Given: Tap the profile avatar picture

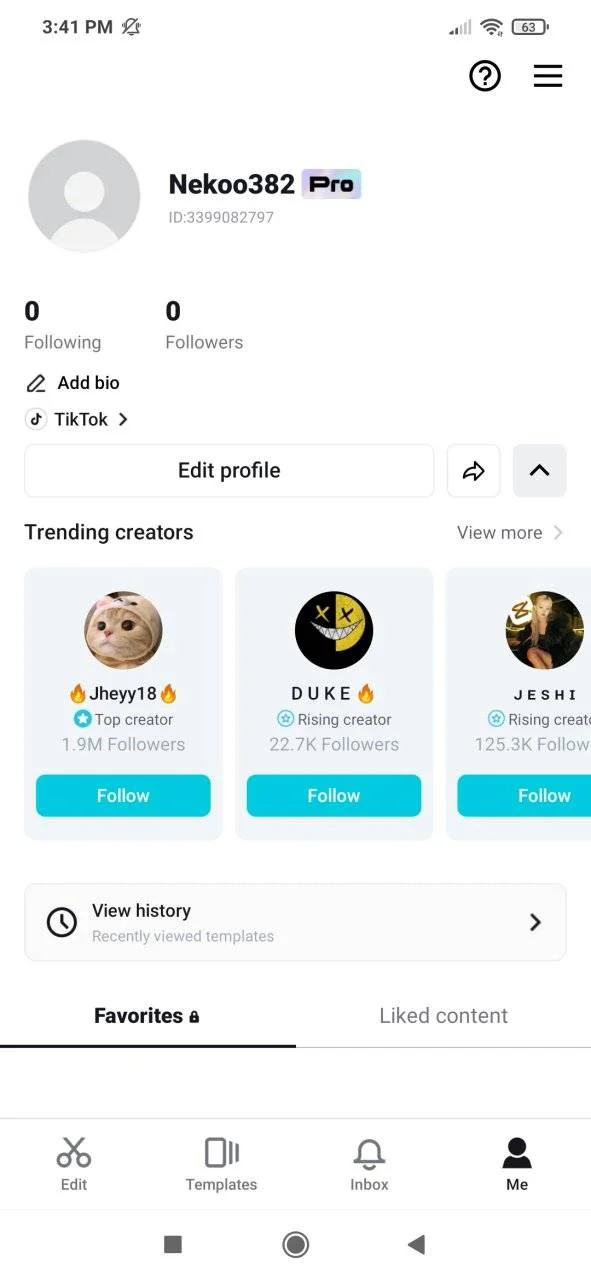Looking at the screenshot, I should click(84, 196).
